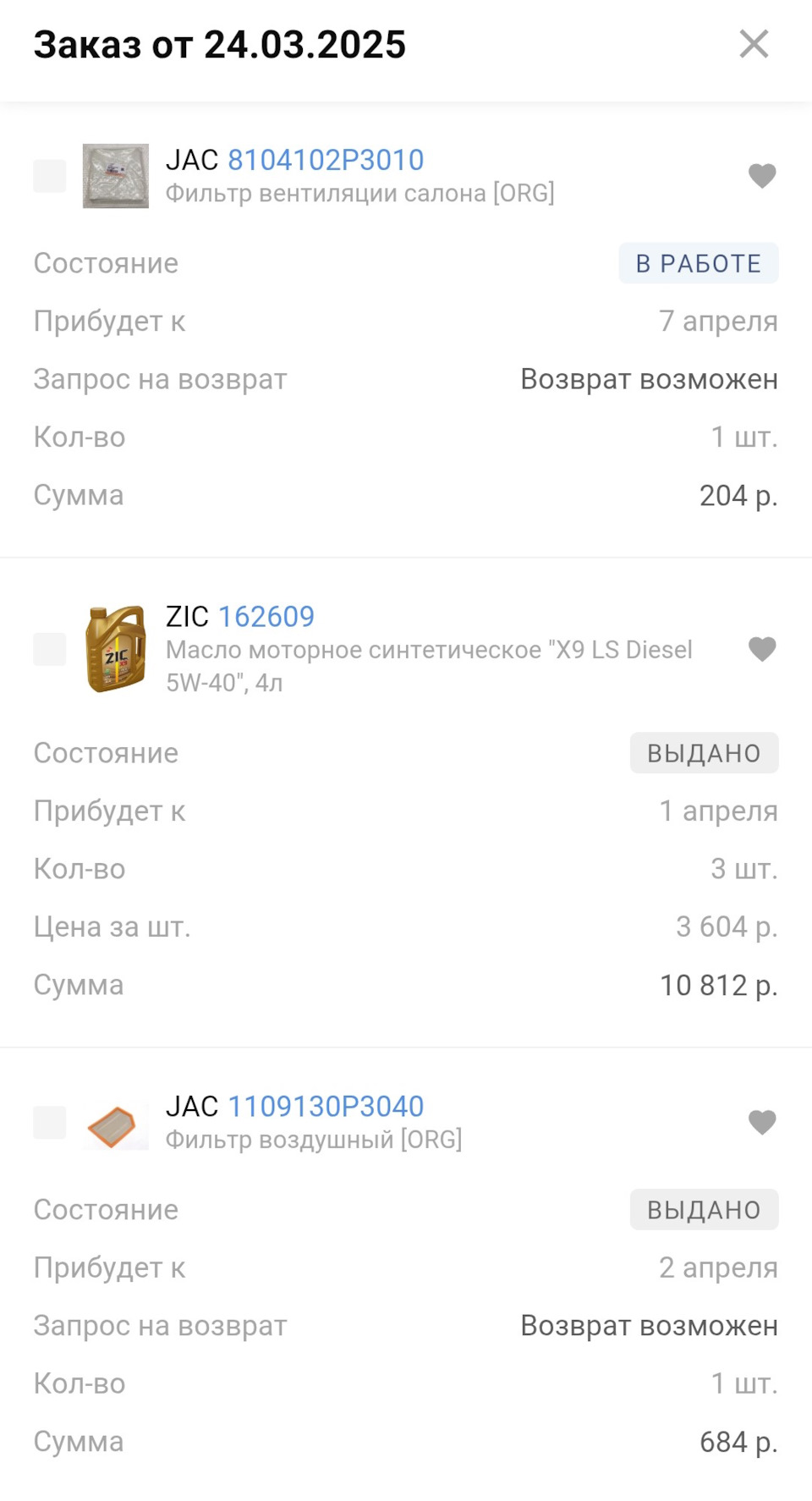Open the ZIC 162609 product link
The height and width of the screenshot is (1501, 812).
(x=266, y=616)
